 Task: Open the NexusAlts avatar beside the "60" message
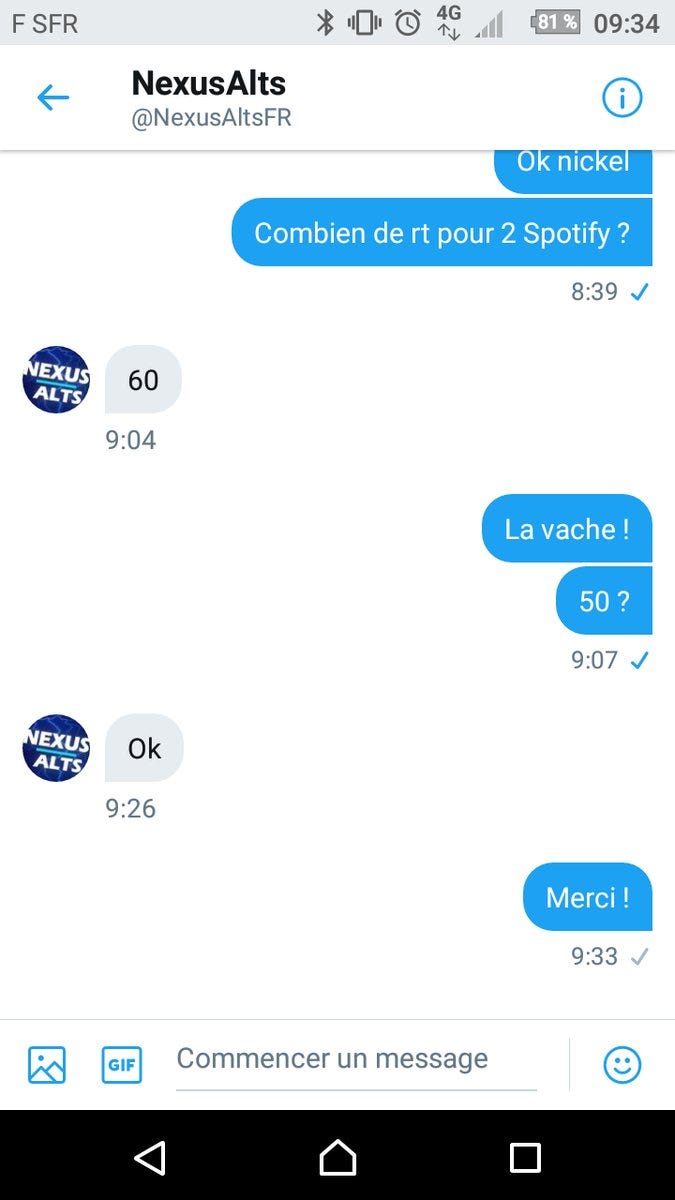pos(56,380)
